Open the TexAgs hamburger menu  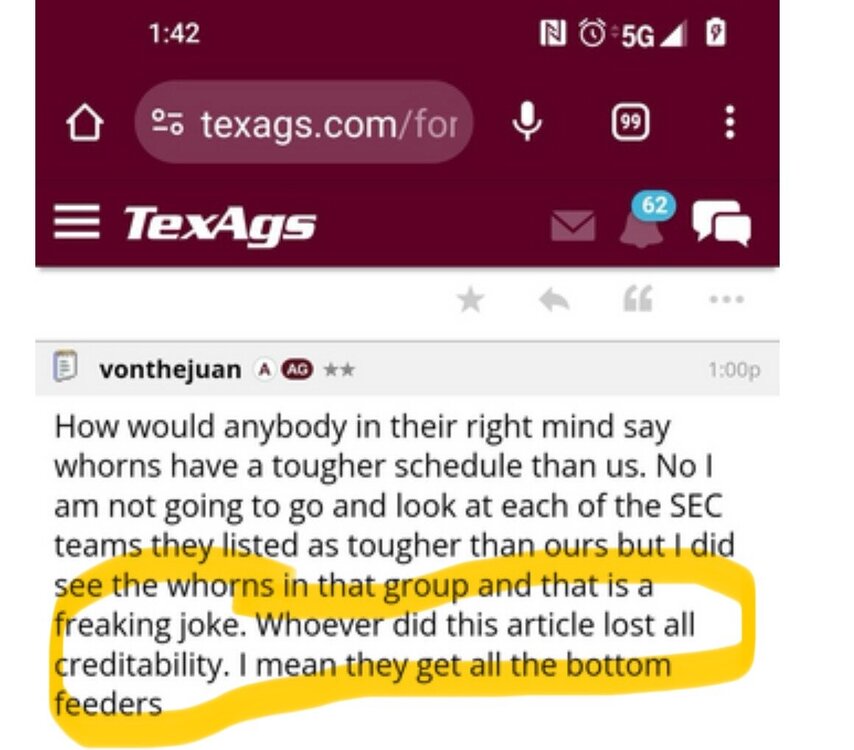(x=77, y=222)
